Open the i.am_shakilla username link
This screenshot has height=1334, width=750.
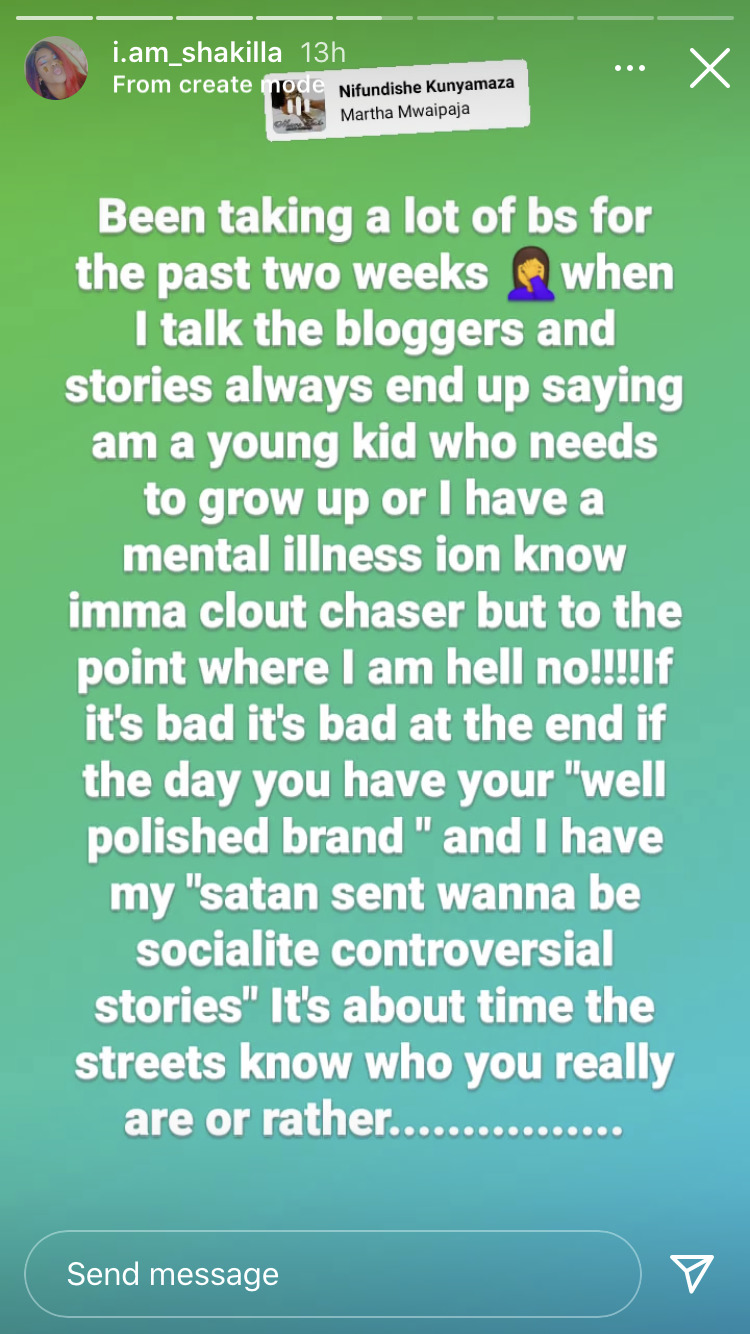pos(198,52)
